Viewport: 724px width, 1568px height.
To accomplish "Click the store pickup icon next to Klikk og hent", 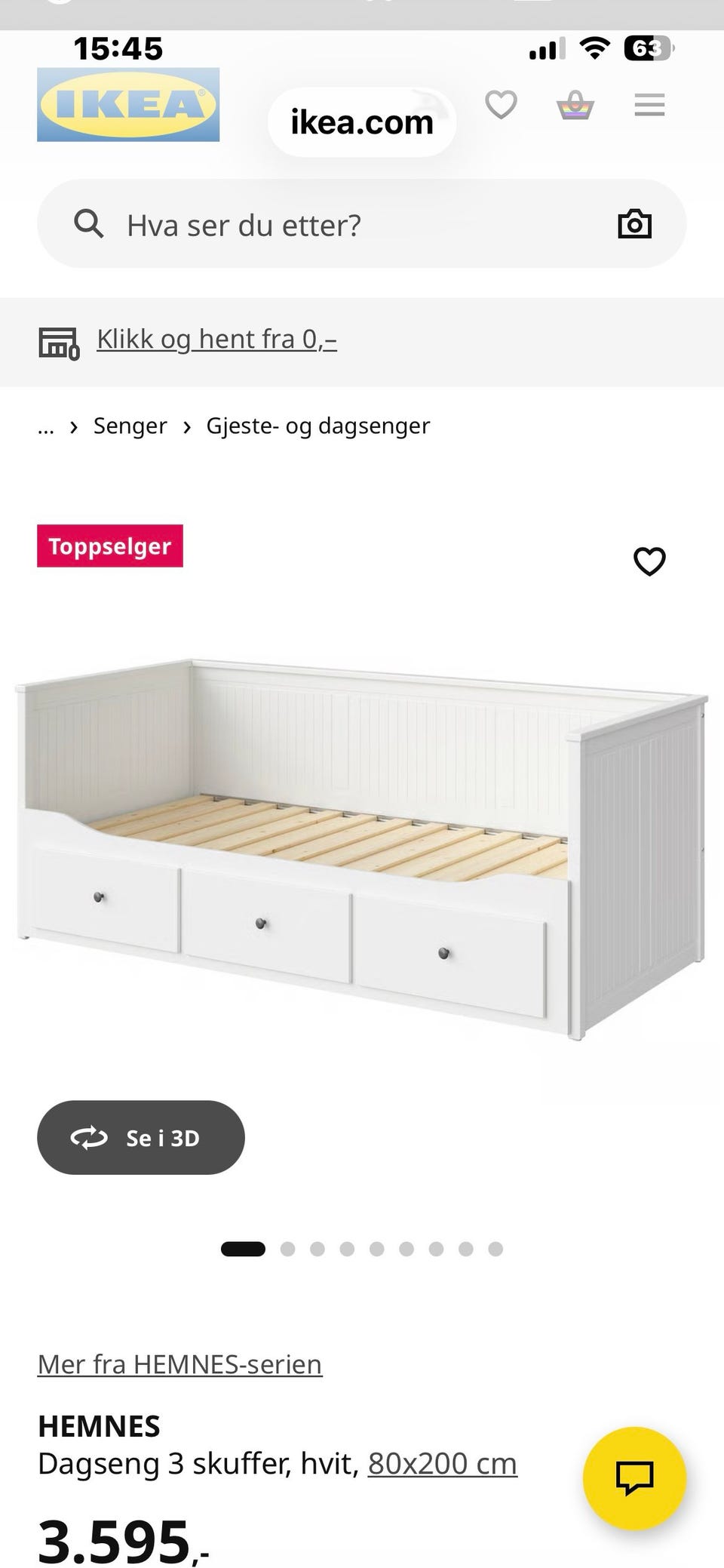I will pos(60,341).
